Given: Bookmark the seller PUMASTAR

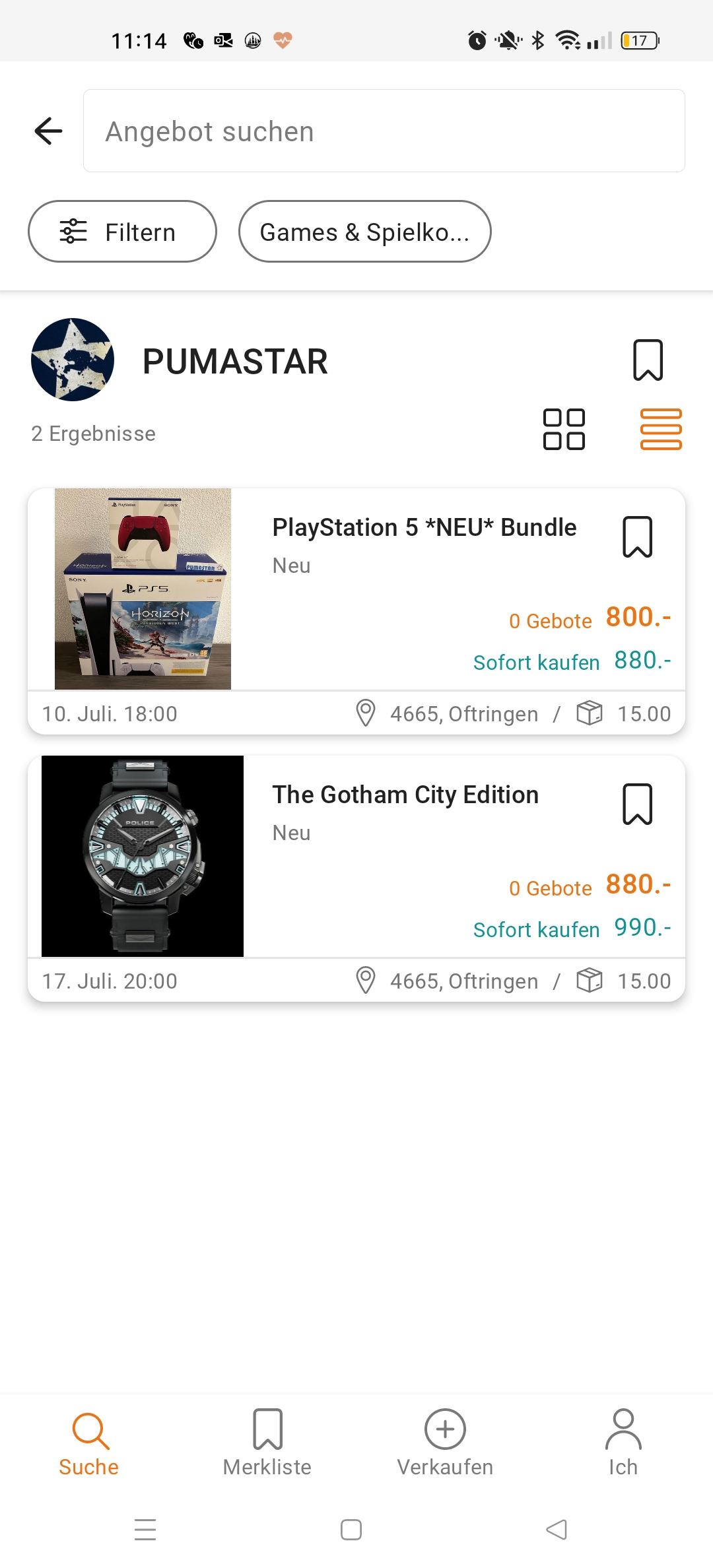Looking at the screenshot, I should (648, 360).
